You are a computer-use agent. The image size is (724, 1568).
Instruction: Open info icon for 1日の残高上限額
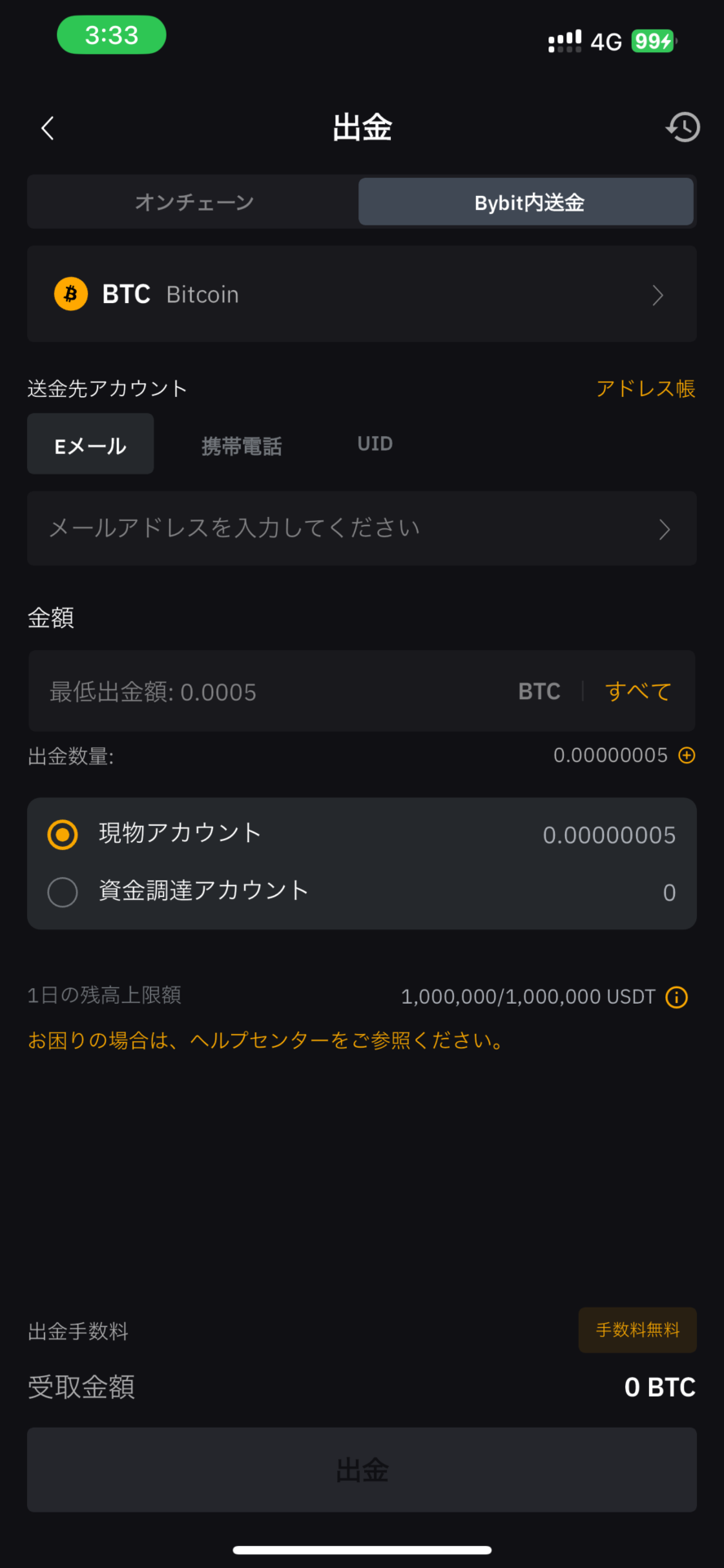pyautogui.click(x=677, y=997)
